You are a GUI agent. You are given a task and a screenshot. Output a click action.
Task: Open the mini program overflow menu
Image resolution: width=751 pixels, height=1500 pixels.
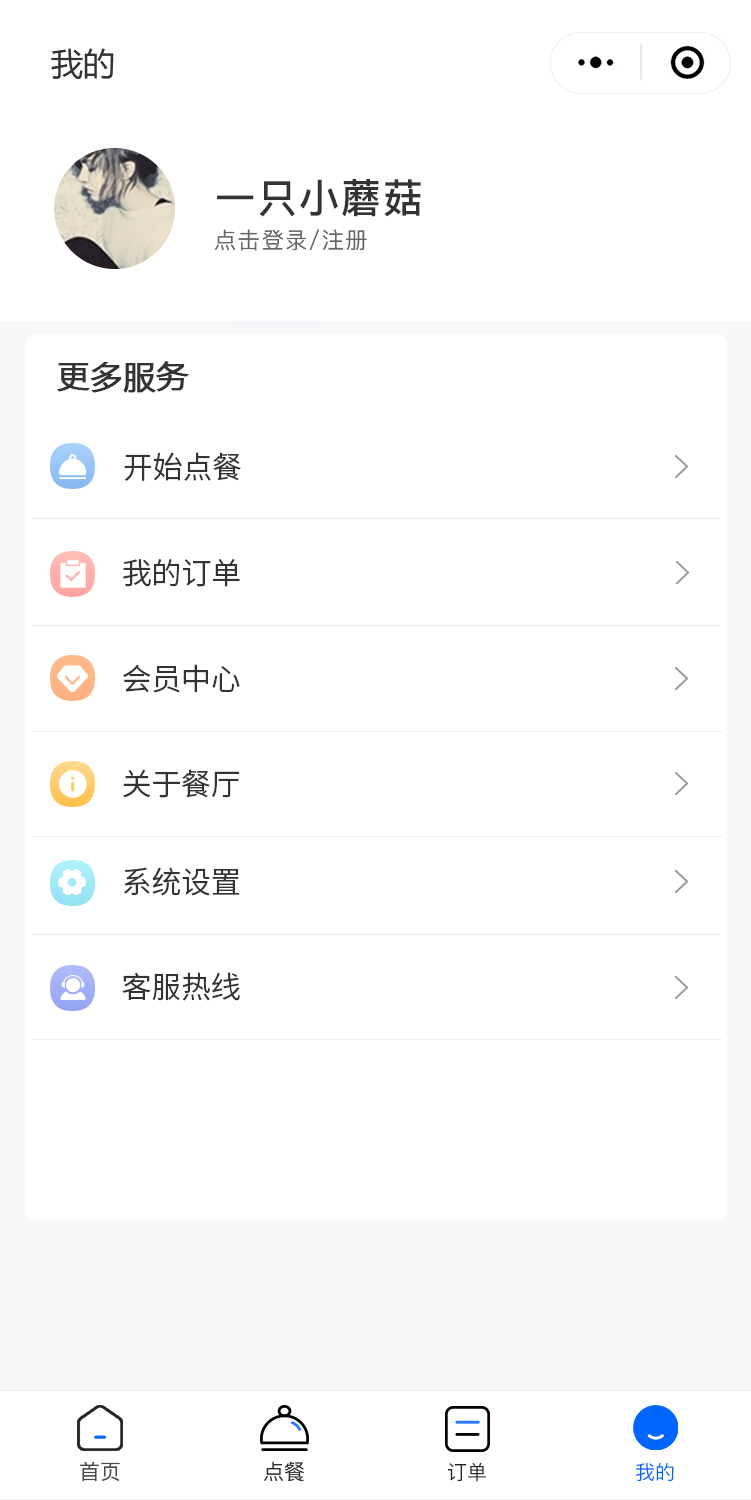pyautogui.click(x=596, y=63)
